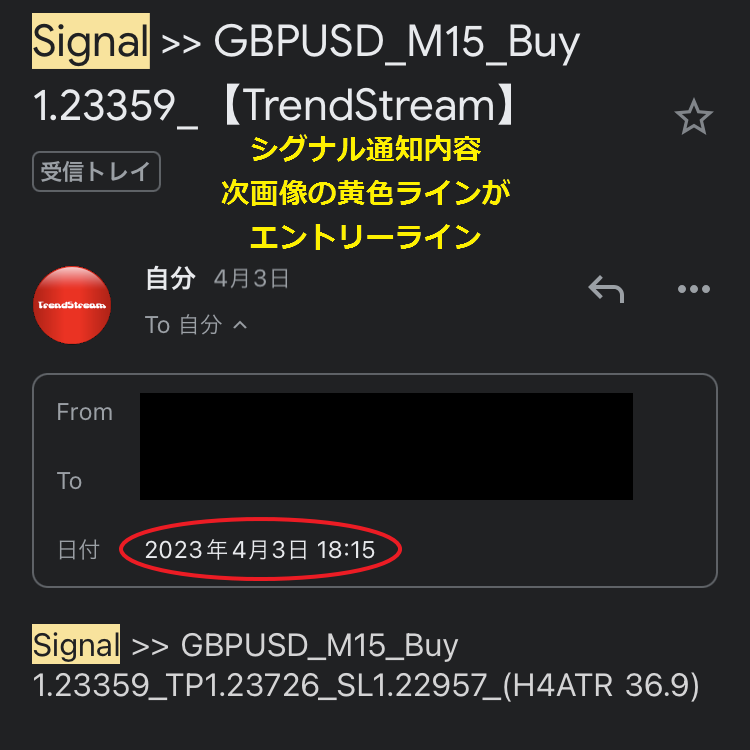Viewport: 750px width, 750px height.
Task: Open the message overflow menu
Action: click(693, 289)
